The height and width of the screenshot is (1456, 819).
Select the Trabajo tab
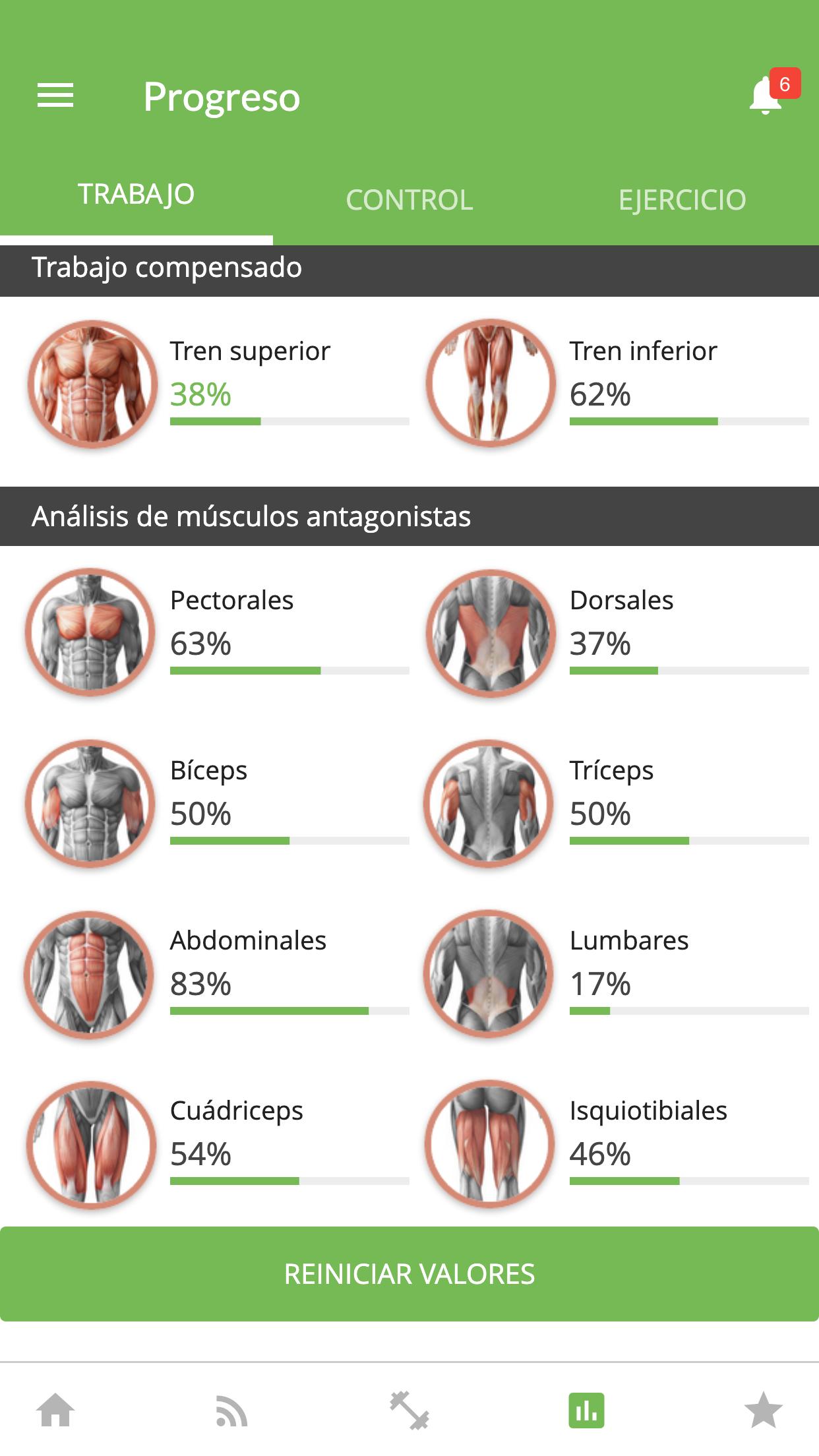point(136,195)
